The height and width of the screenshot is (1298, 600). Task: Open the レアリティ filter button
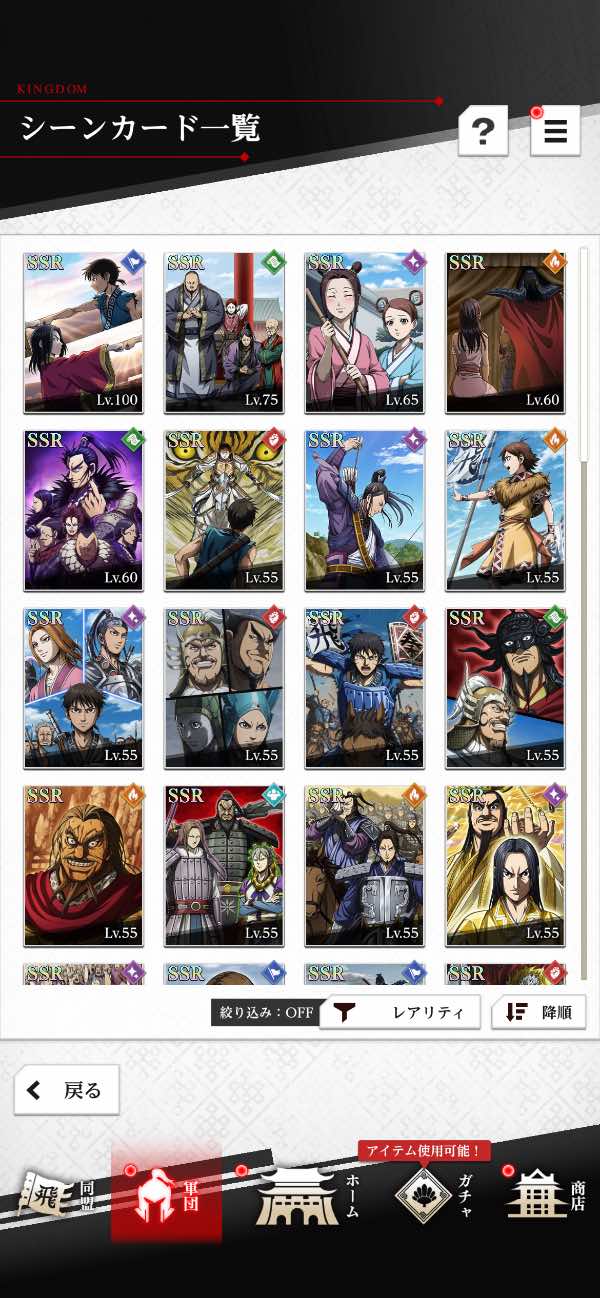[x=400, y=1012]
